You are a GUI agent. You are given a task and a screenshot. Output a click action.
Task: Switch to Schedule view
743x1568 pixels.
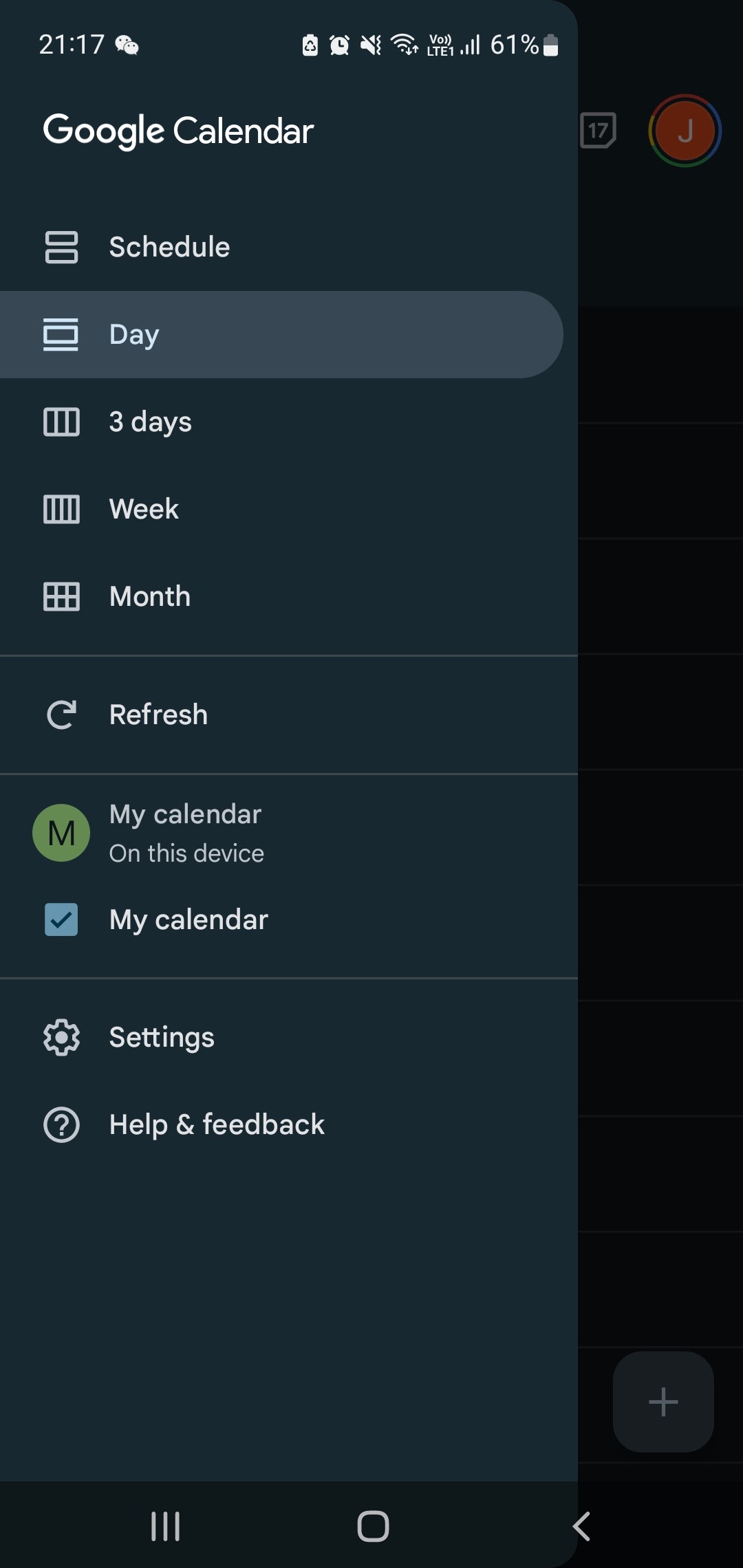[169, 248]
